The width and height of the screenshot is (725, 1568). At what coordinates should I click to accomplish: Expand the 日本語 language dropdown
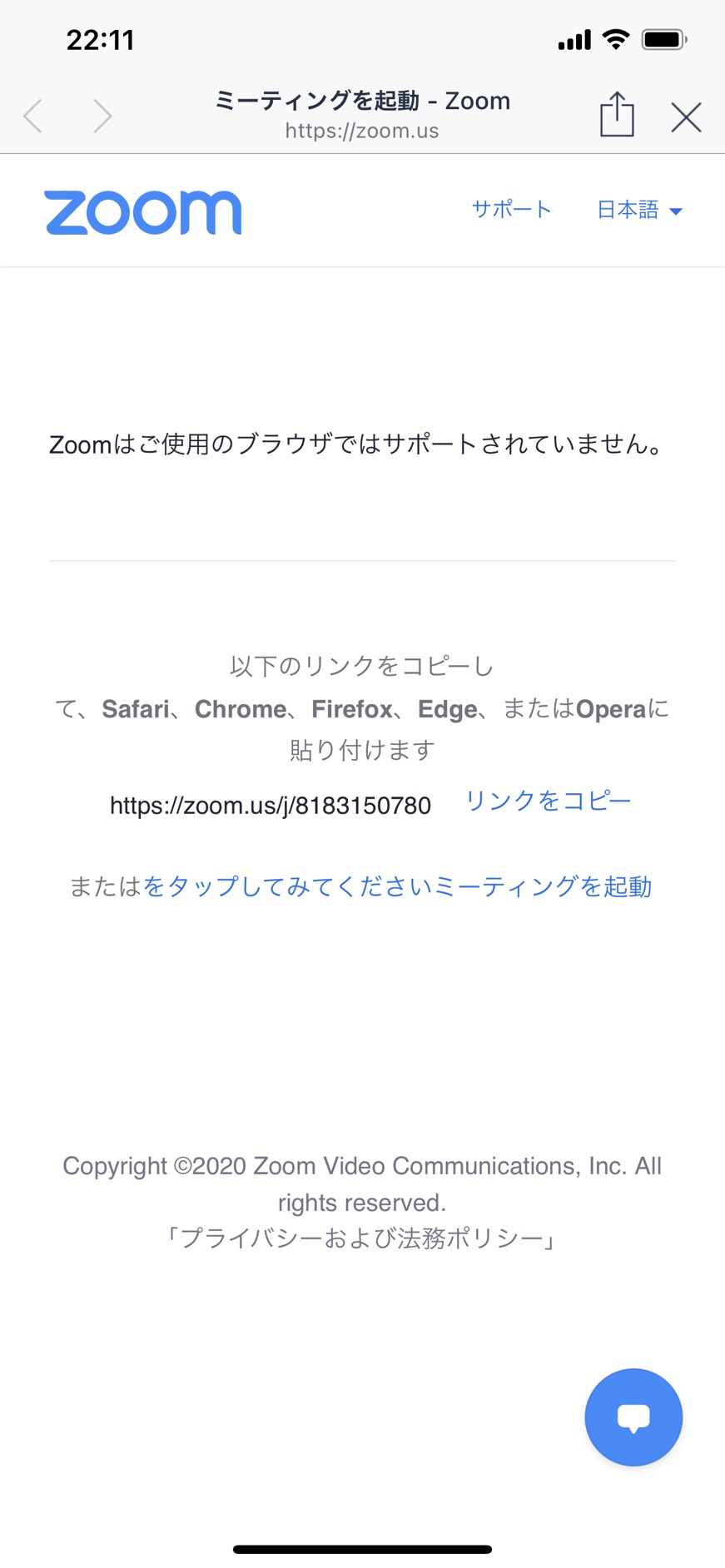pos(639,210)
